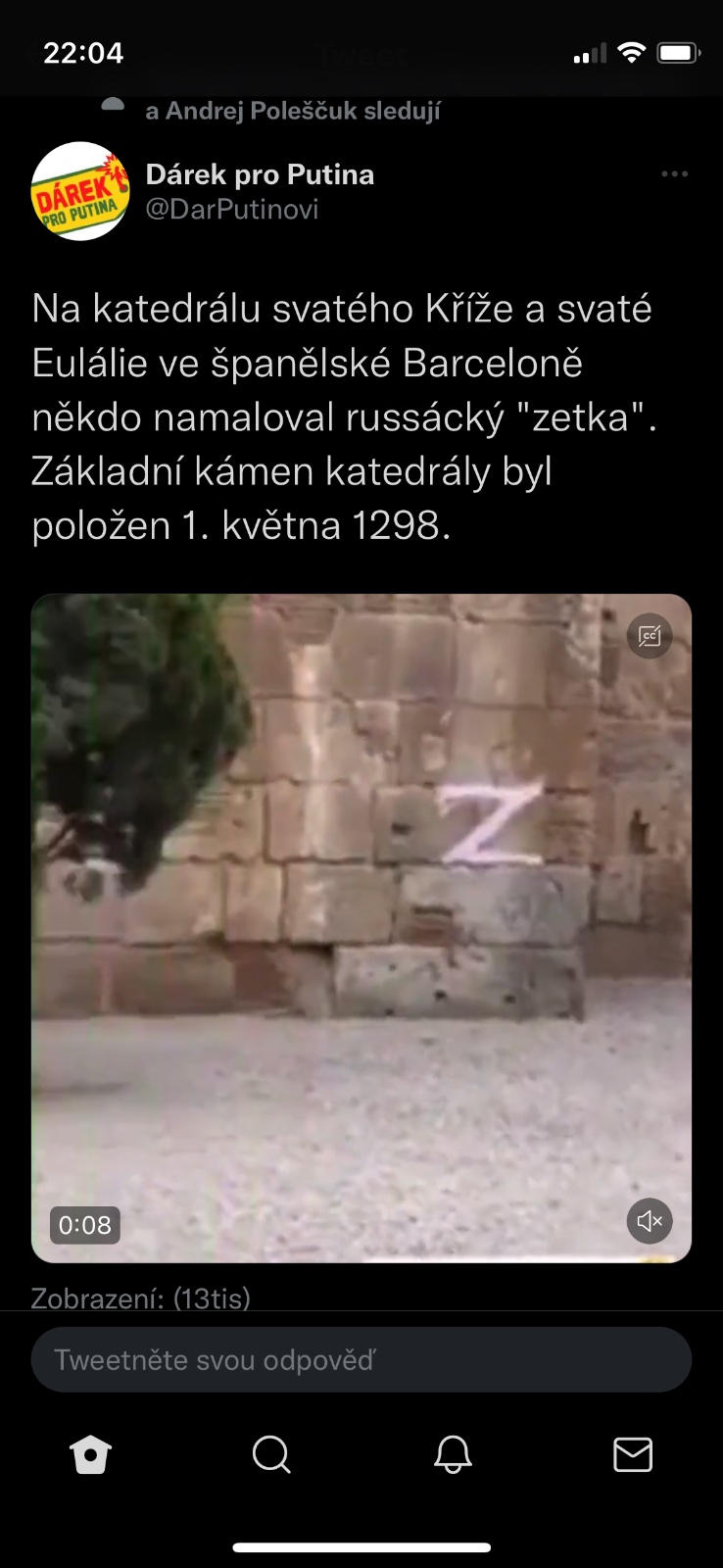The height and width of the screenshot is (1568, 723).
Task: Switch to the Search tab
Action: click(x=271, y=1455)
